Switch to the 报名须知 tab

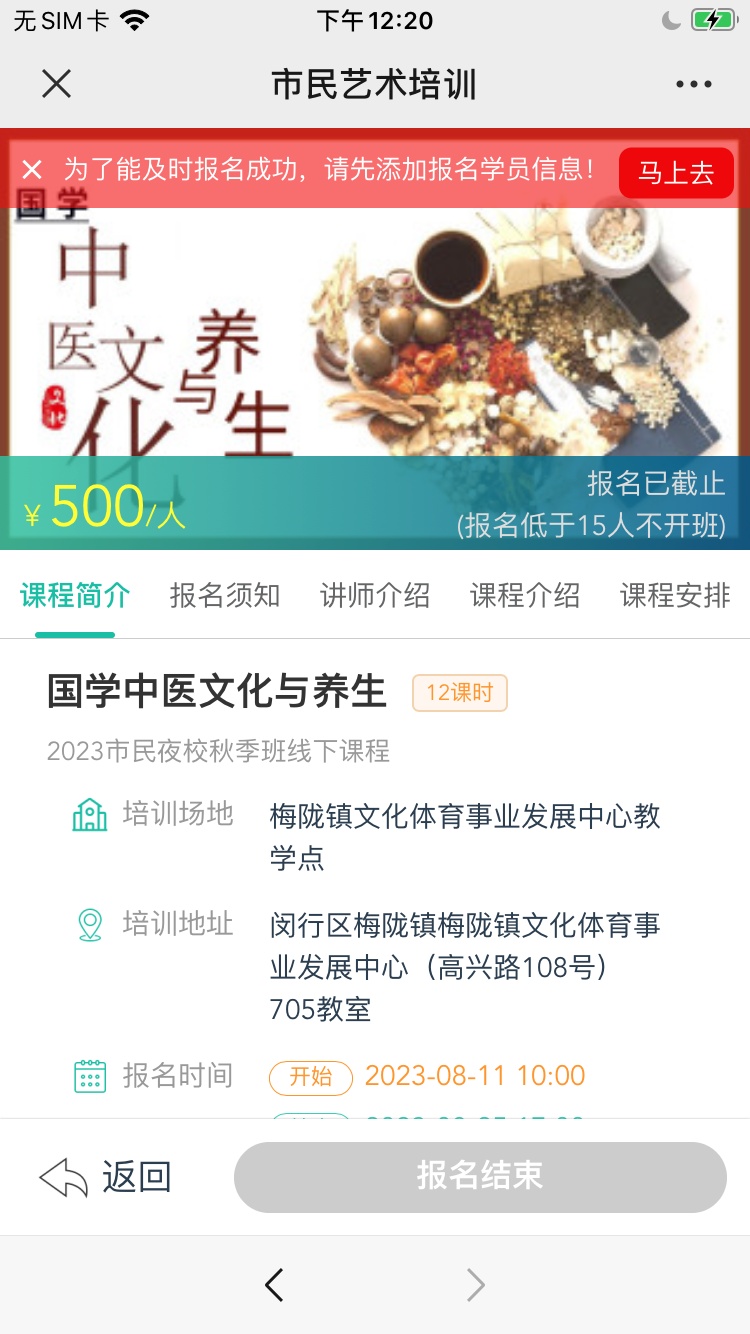(225, 596)
